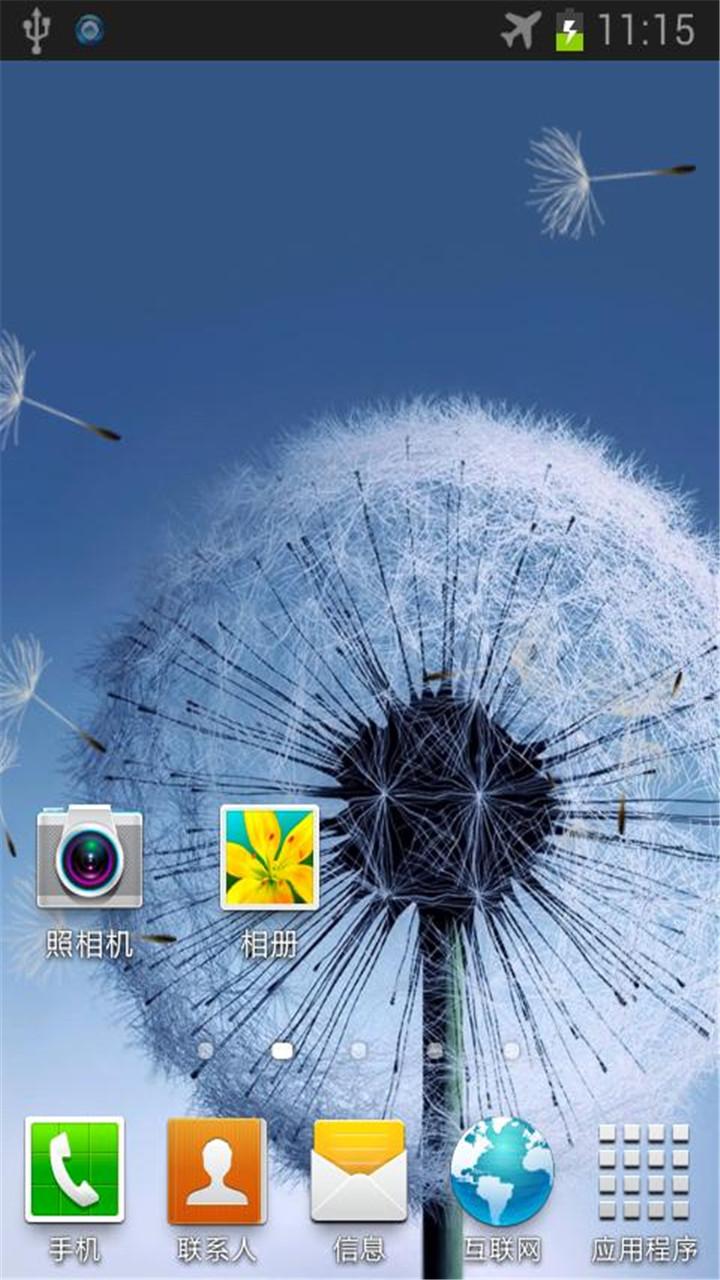Launch the 互联网 browser
The image size is (720, 1280).
(501, 1169)
